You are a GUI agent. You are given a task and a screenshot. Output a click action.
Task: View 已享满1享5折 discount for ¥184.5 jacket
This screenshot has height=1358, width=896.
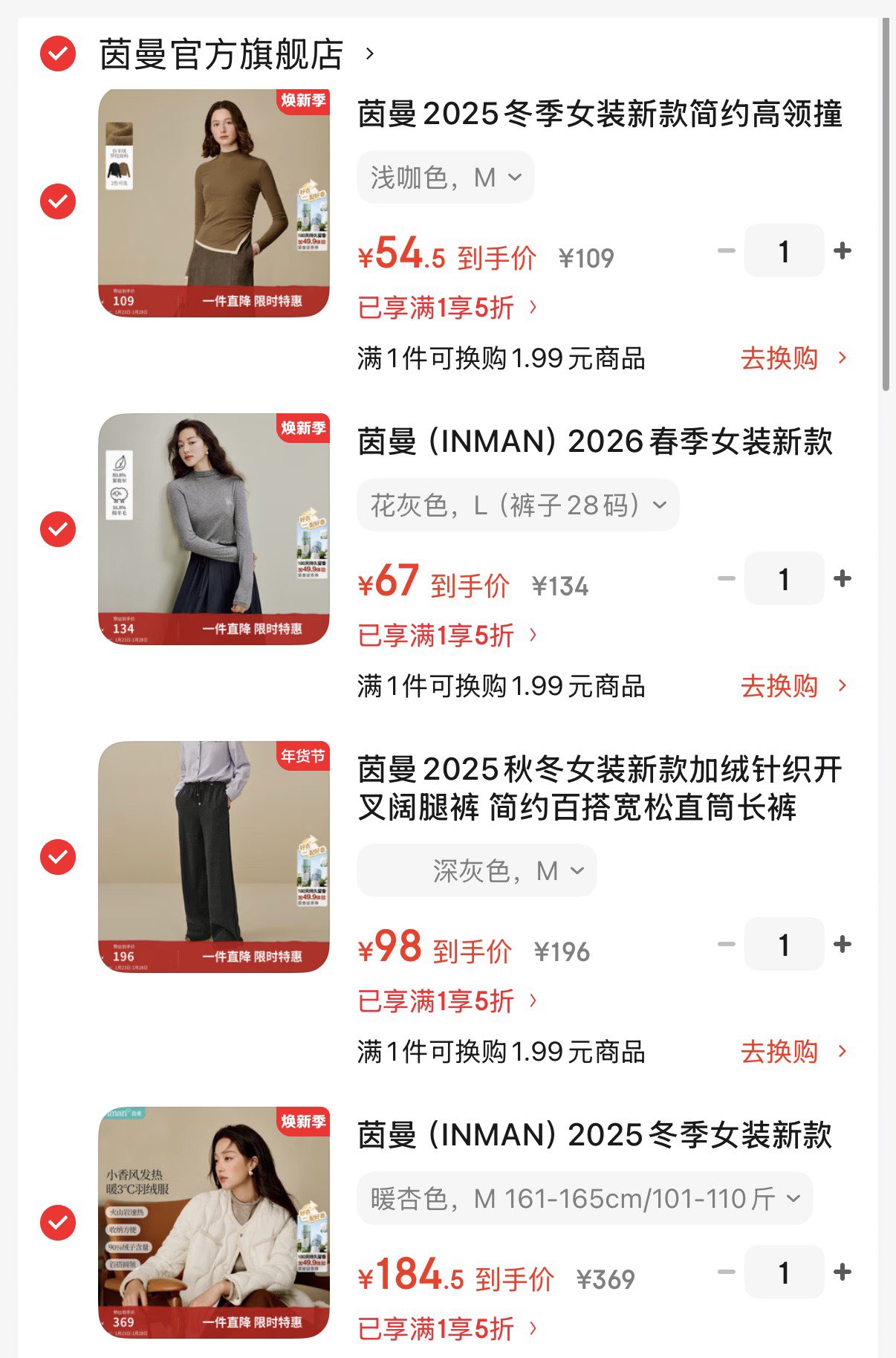click(447, 1328)
